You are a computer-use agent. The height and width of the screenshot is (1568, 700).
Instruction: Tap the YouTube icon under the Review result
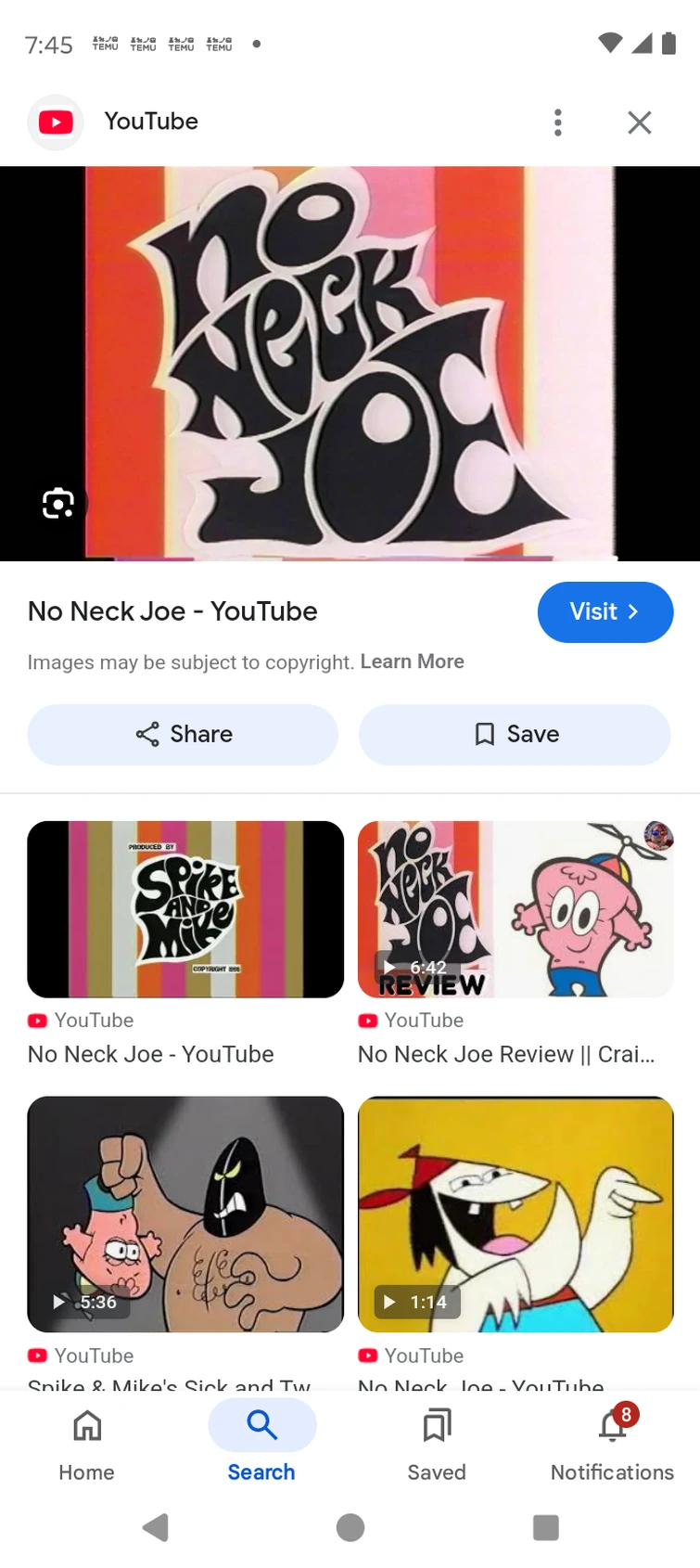click(367, 1020)
